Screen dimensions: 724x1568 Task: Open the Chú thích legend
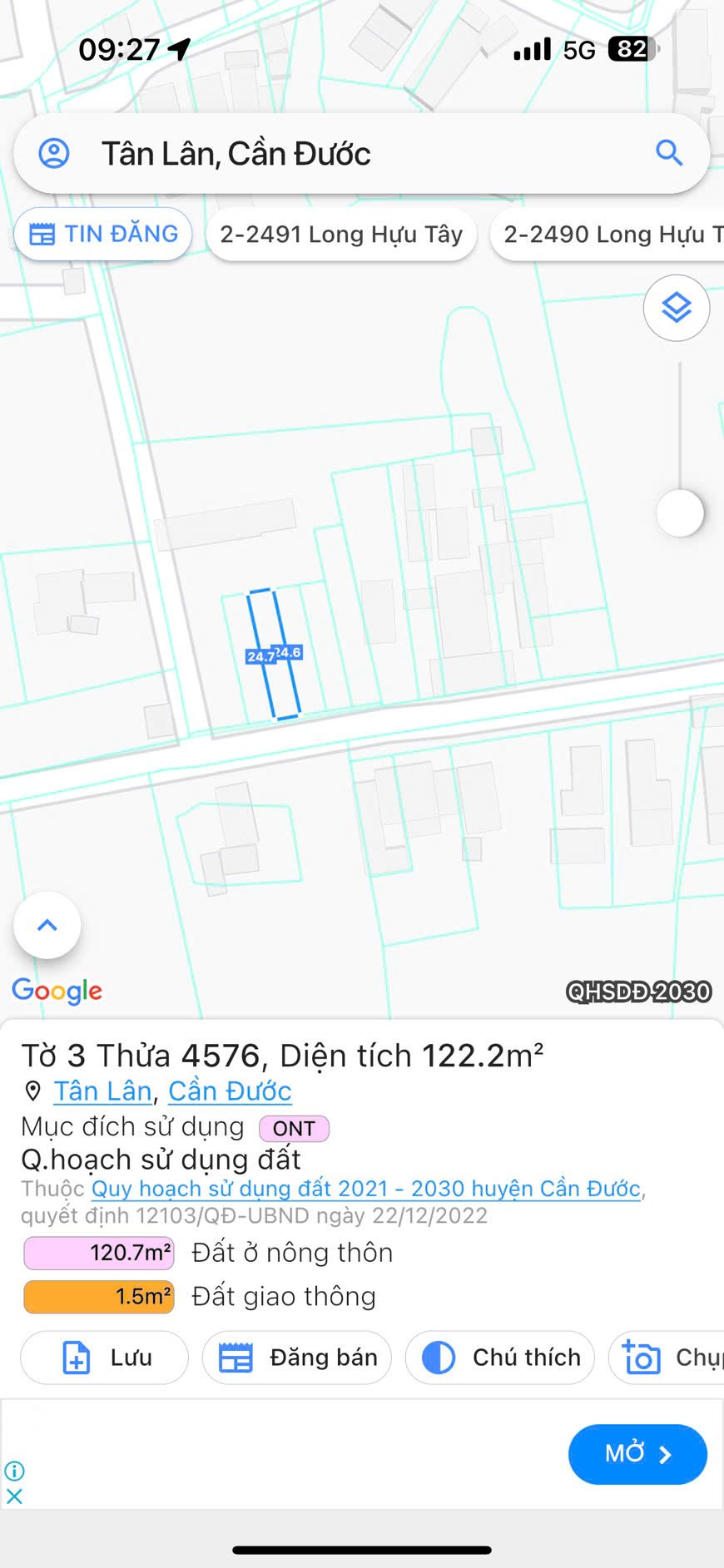tap(500, 1358)
